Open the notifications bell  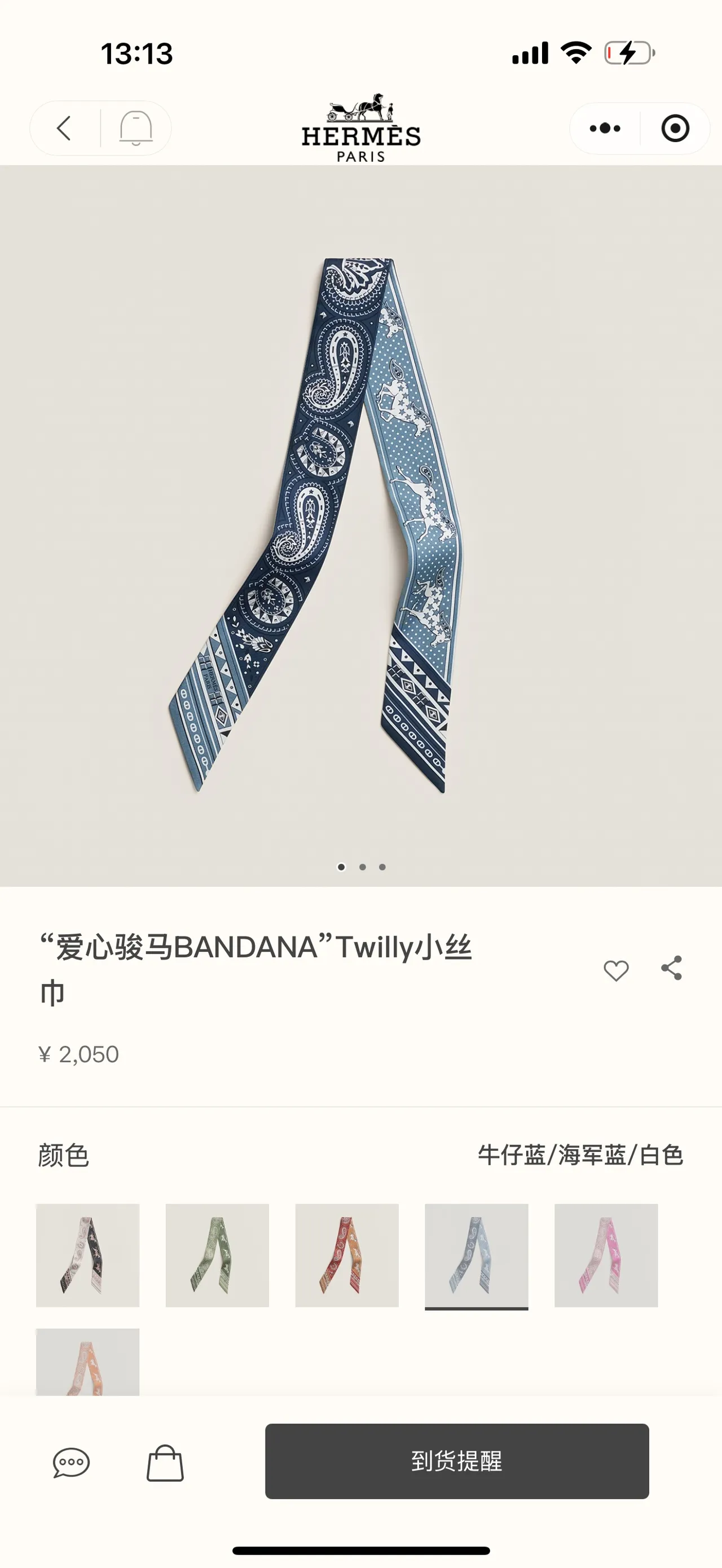(136, 128)
